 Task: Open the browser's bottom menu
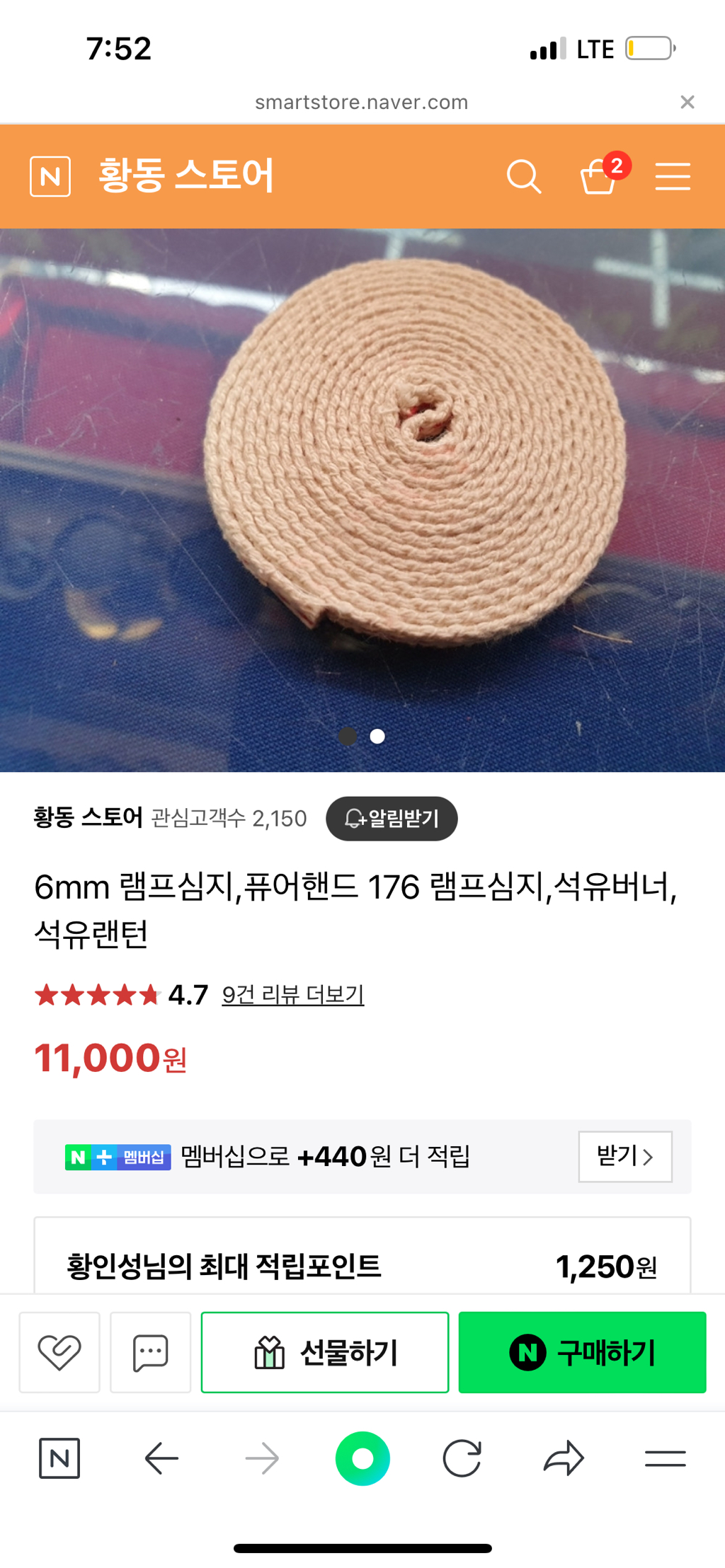point(665,1458)
